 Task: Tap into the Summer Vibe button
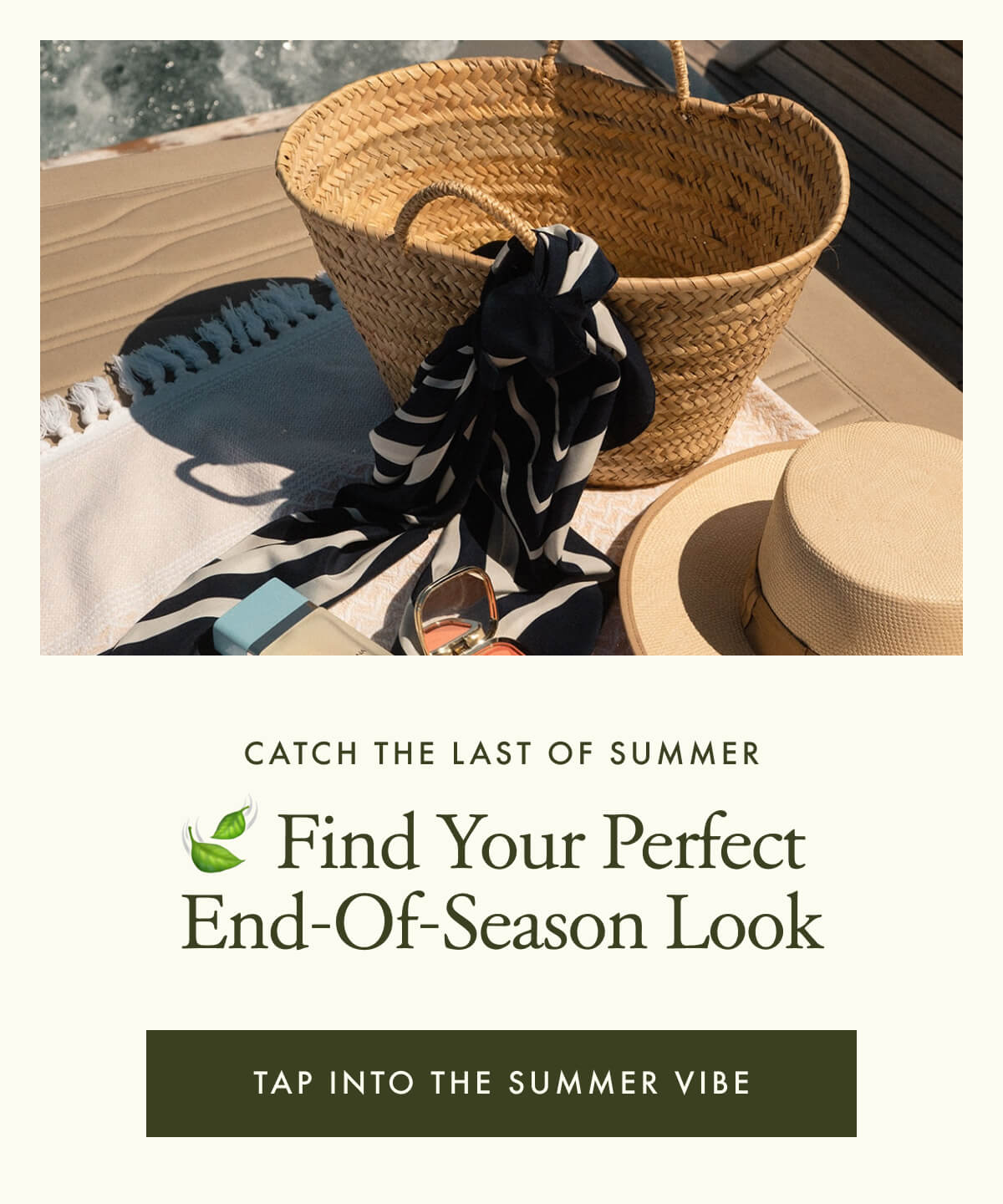click(501, 1083)
